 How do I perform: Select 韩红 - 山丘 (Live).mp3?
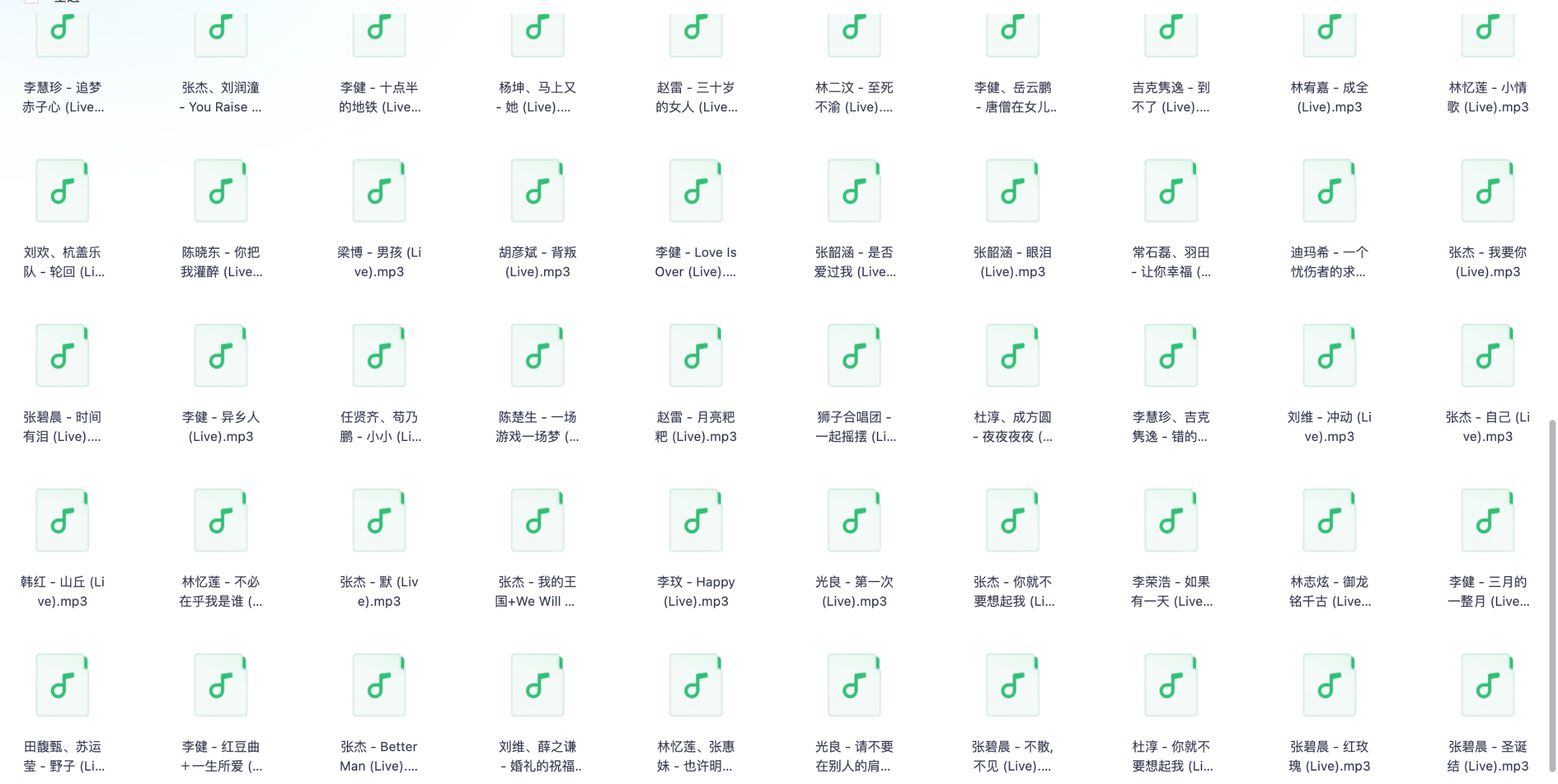(x=62, y=521)
